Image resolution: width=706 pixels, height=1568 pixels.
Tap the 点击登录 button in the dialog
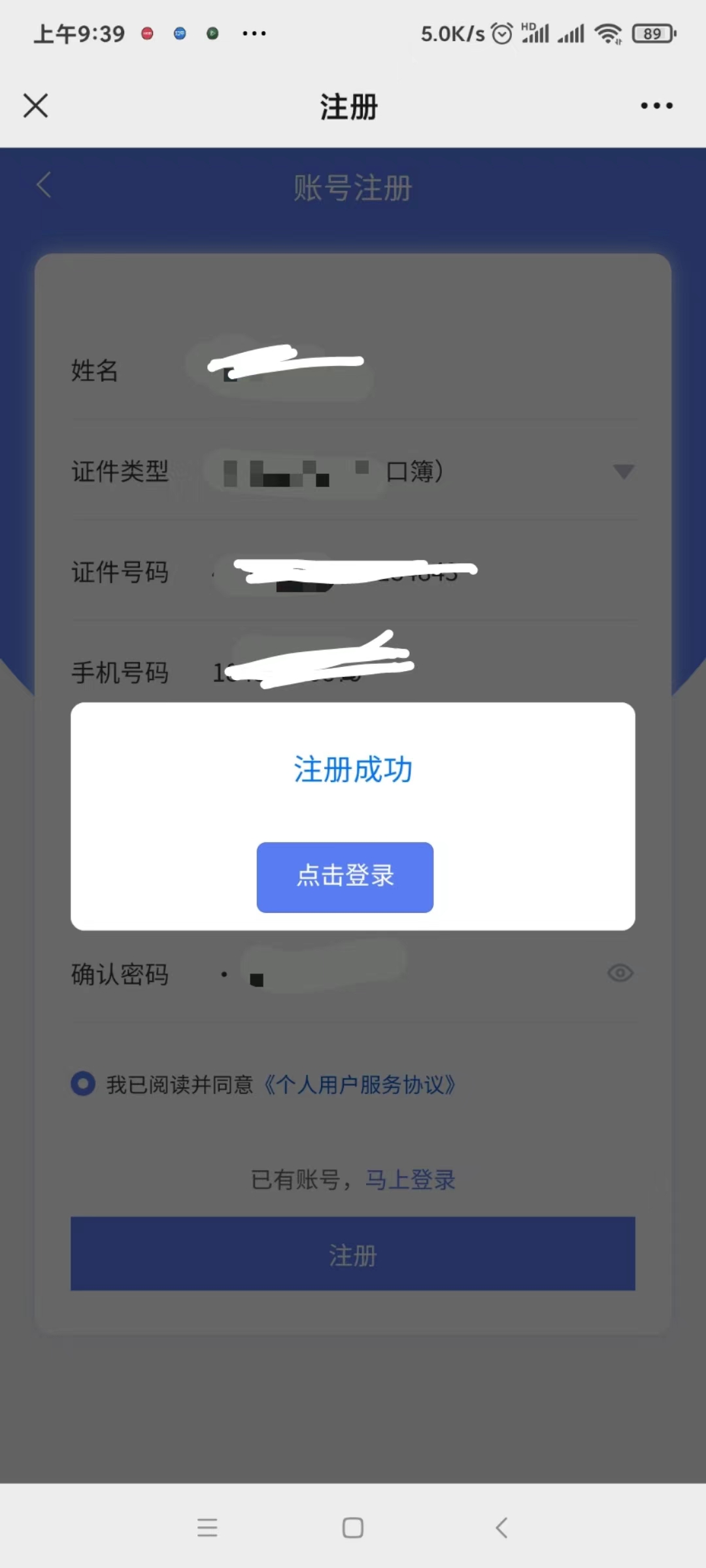click(x=345, y=877)
